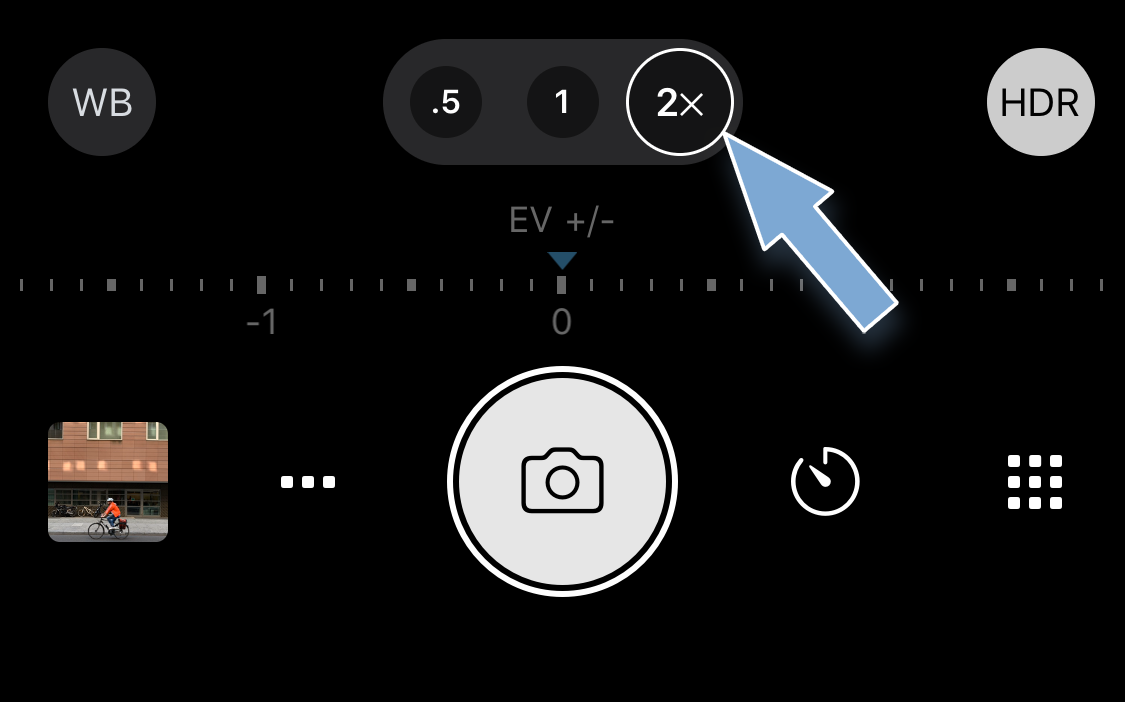Open the three-dot more options menu
Image resolution: width=1125 pixels, height=702 pixels.
308,482
